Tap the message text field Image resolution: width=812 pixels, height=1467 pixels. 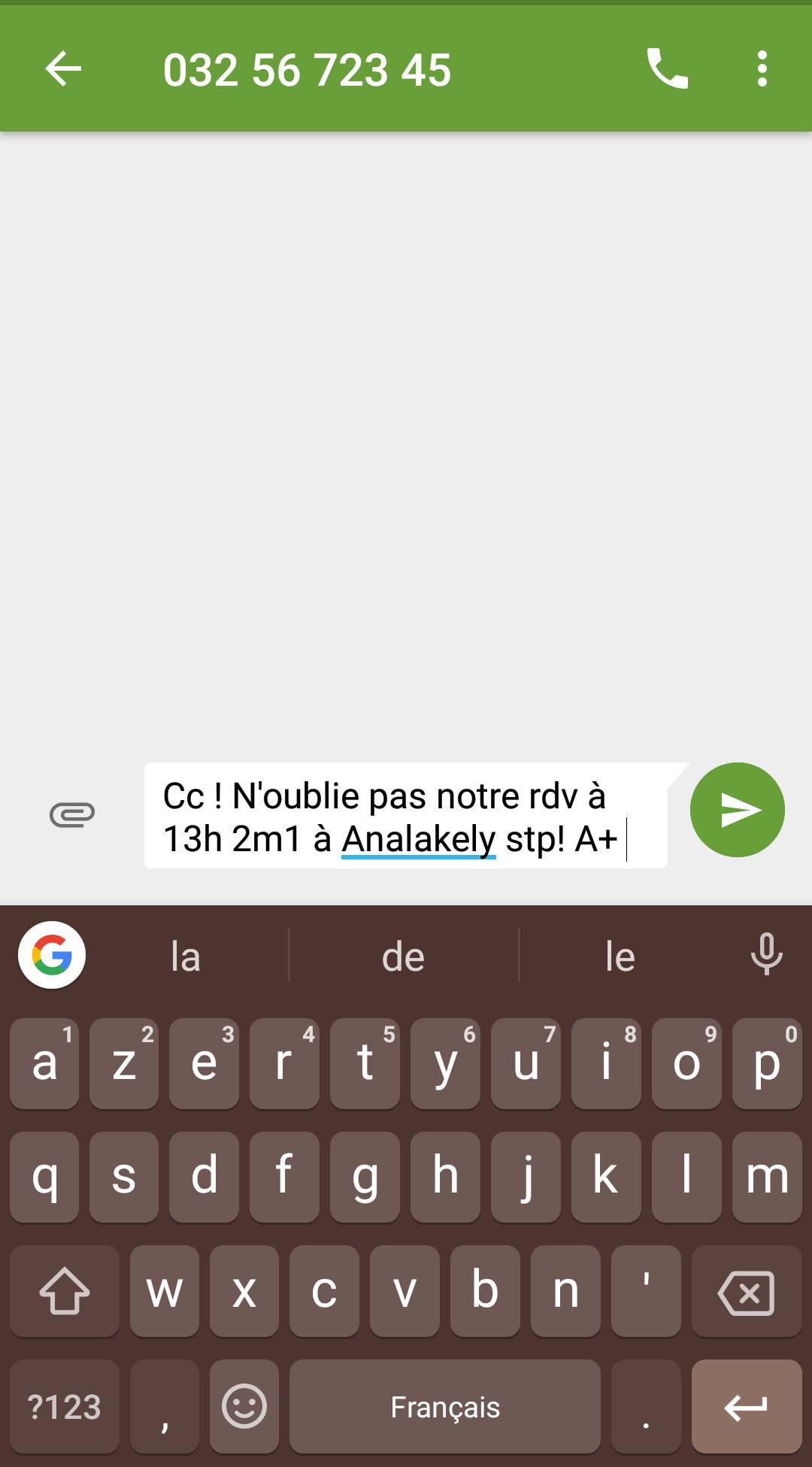pyautogui.click(x=406, y=816)
